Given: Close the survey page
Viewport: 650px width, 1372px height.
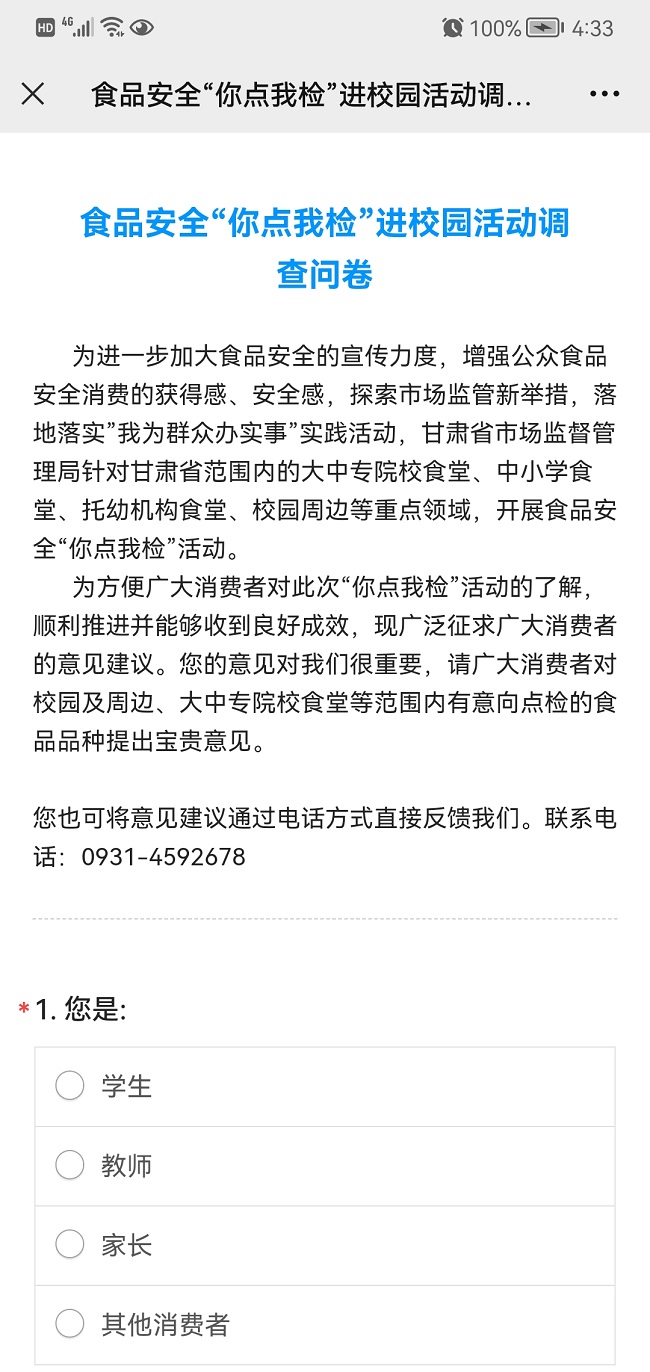Looking at the screenshot, I should [33, 94].
